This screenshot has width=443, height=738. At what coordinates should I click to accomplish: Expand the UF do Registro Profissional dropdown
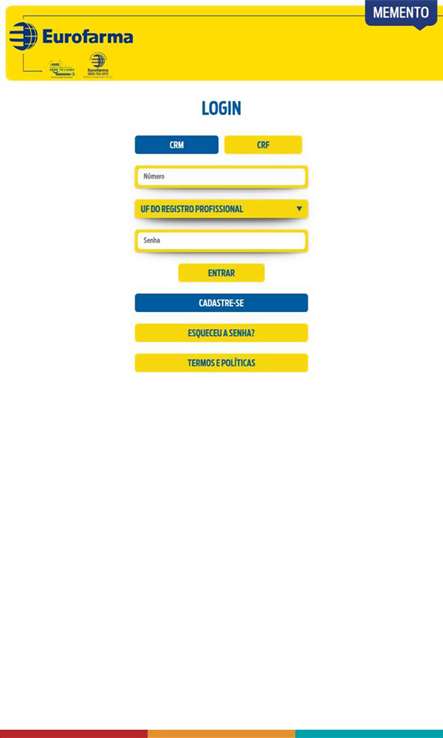[x=221, y=209]
